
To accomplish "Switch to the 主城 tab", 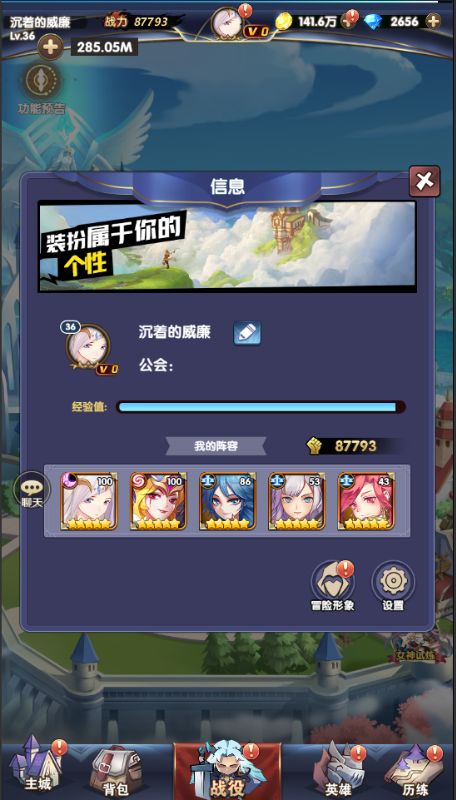I will (37, 769).
